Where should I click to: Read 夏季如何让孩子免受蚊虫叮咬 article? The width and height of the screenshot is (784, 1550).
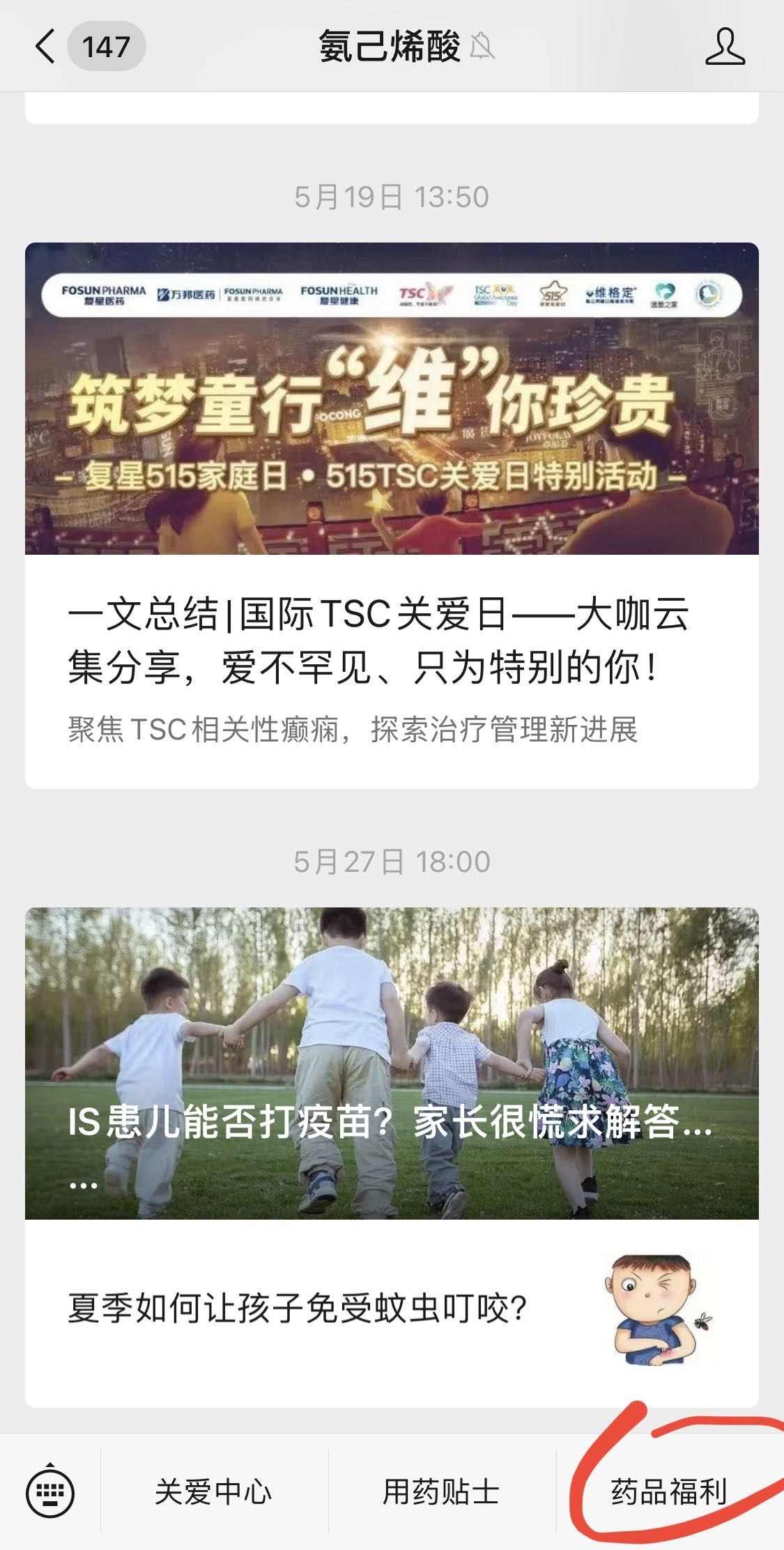pyautogui.click(x=298, y=1309)
